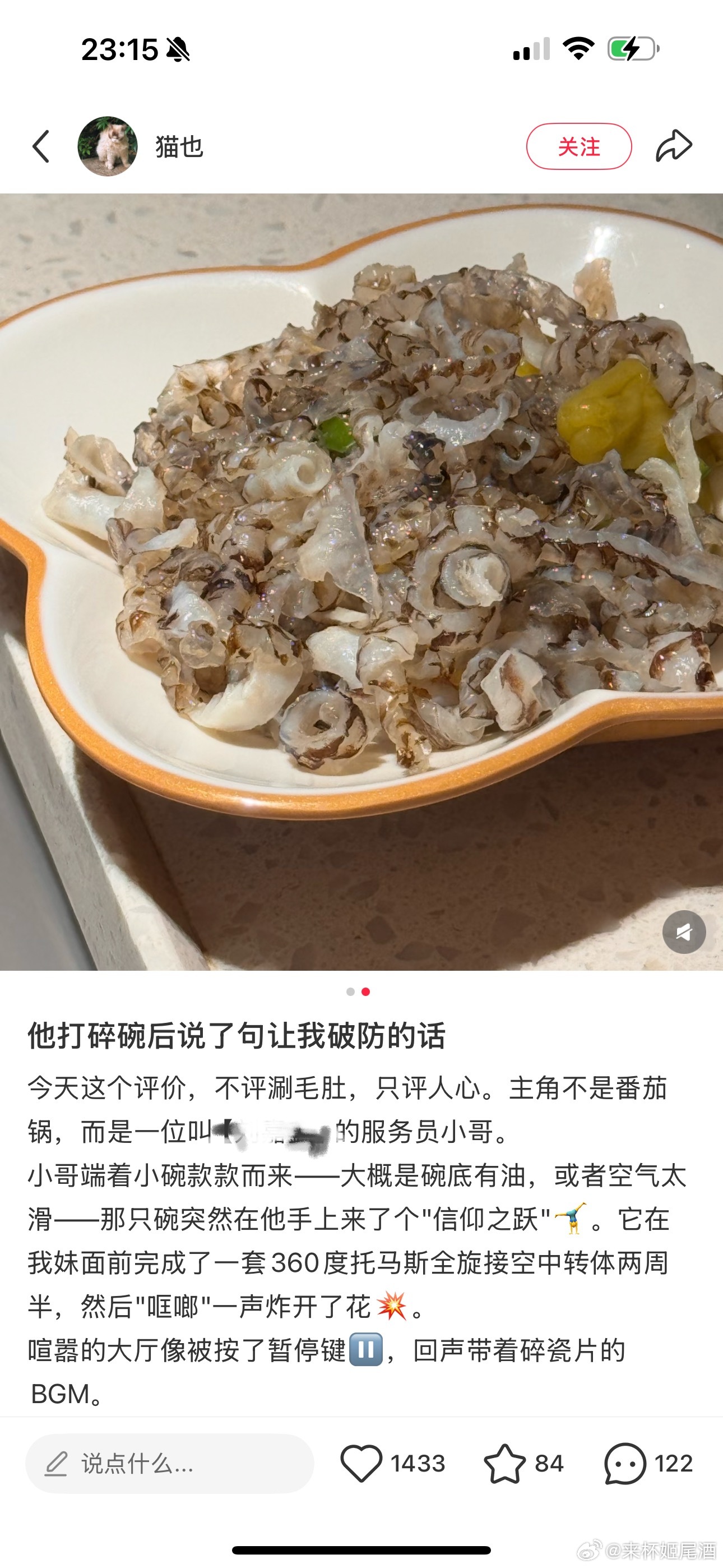Viewport: 723px width, 1568px height.
Task: Follow the author with 关注 button
Action: [x=578, y=147]
